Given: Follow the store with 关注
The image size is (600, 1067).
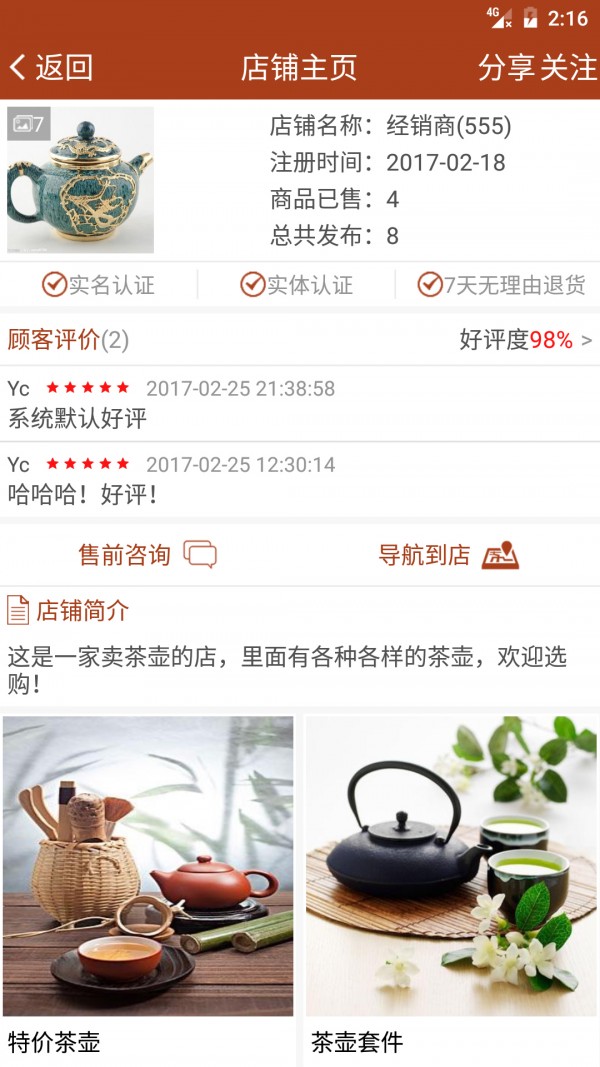Looking at the screenshot, I should tap(568, 67).
